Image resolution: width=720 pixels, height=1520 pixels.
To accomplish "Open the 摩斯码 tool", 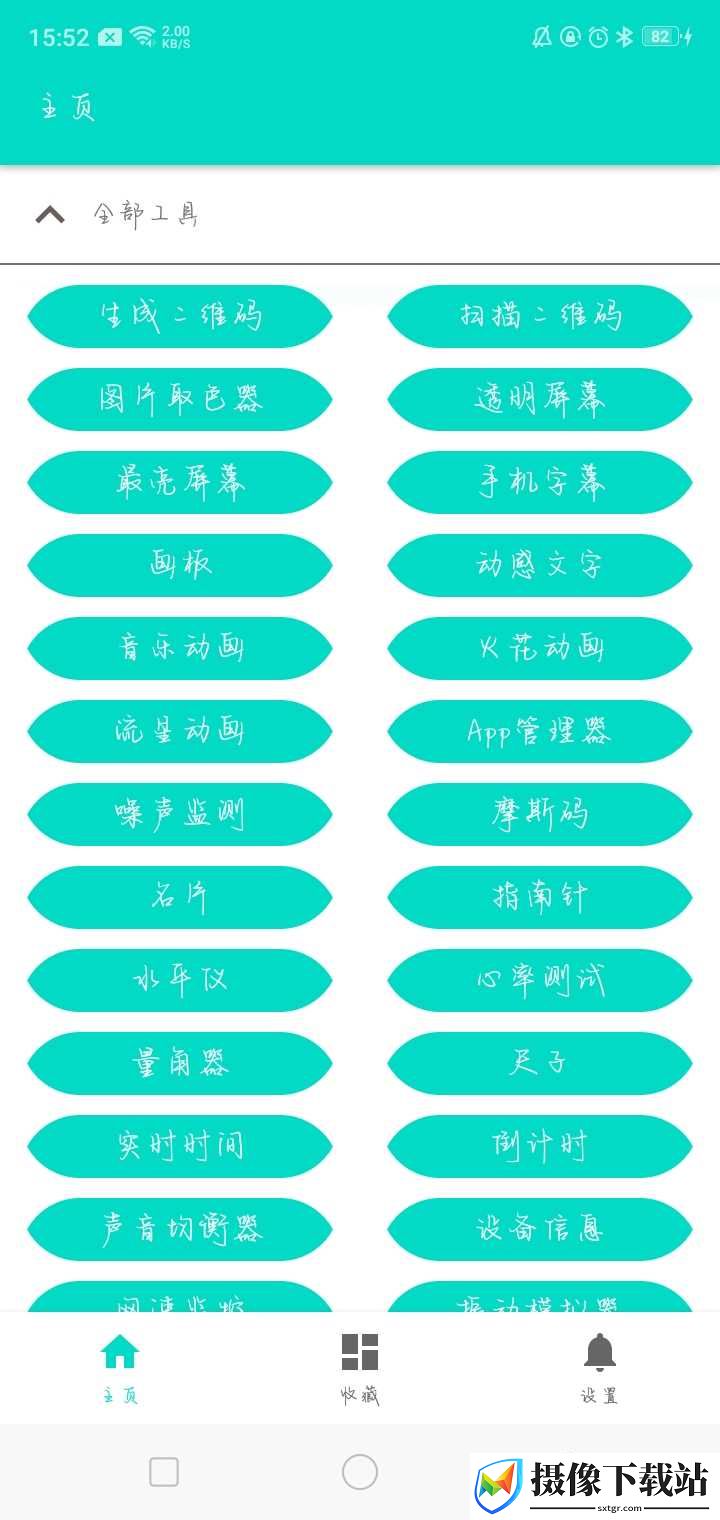I will pos(540,814).
